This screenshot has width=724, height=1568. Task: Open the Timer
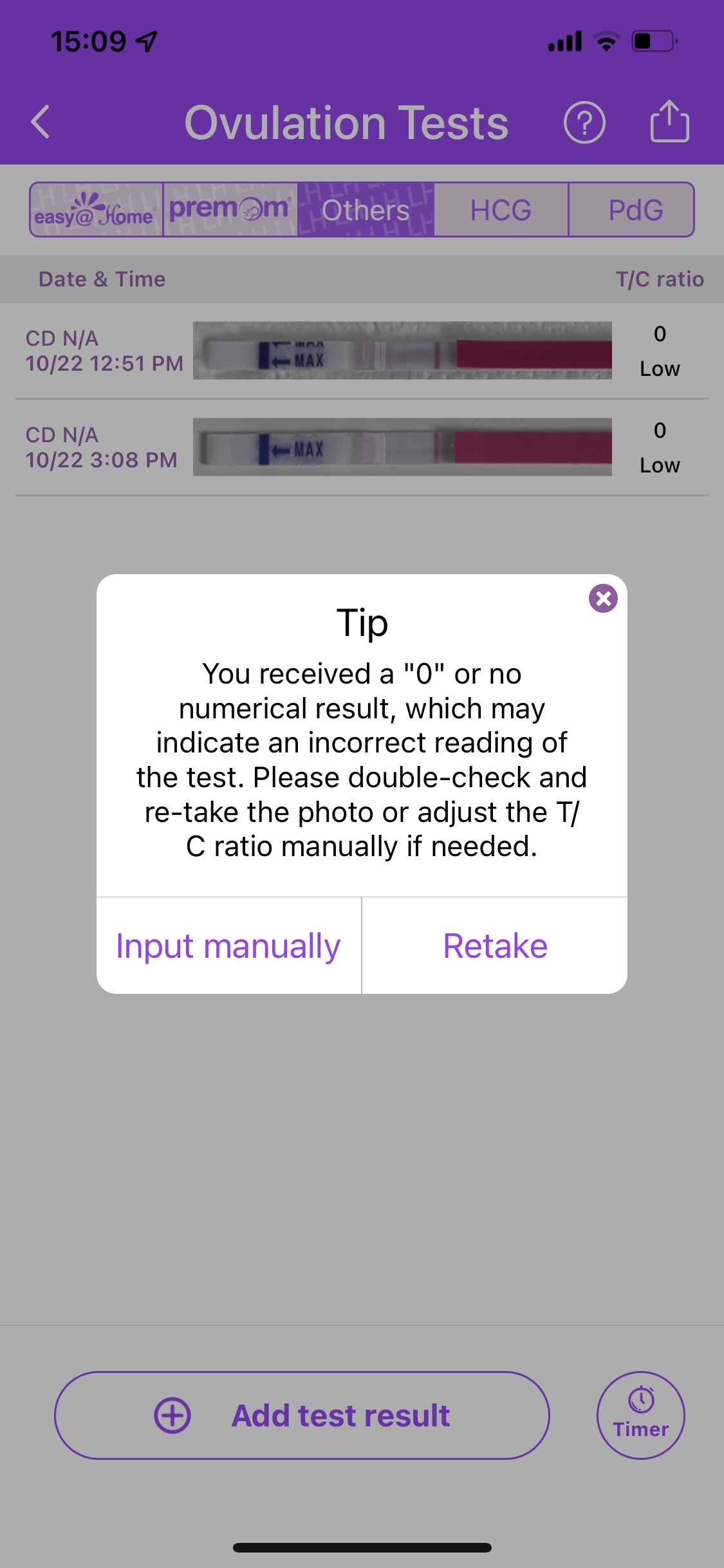tap(640, 1415)
